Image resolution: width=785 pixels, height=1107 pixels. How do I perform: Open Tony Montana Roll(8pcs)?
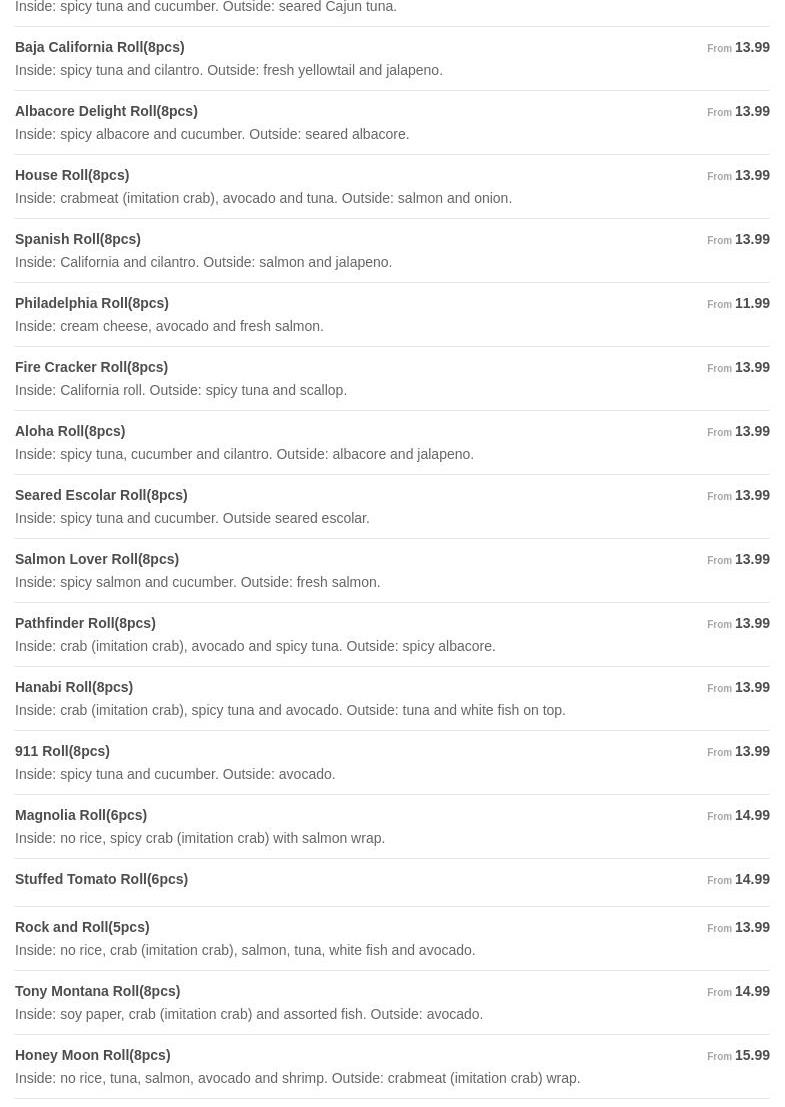98,992
